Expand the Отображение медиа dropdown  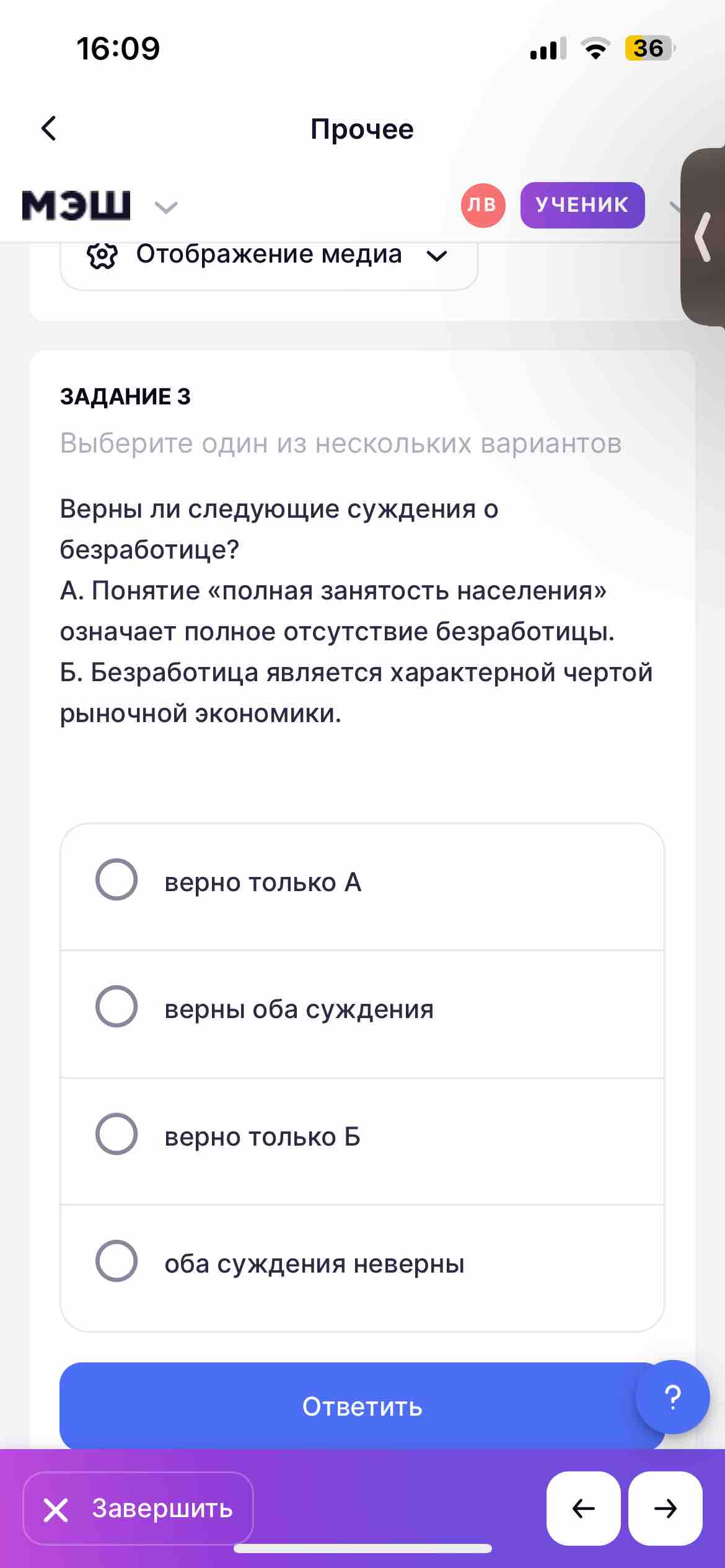(269, 255)
